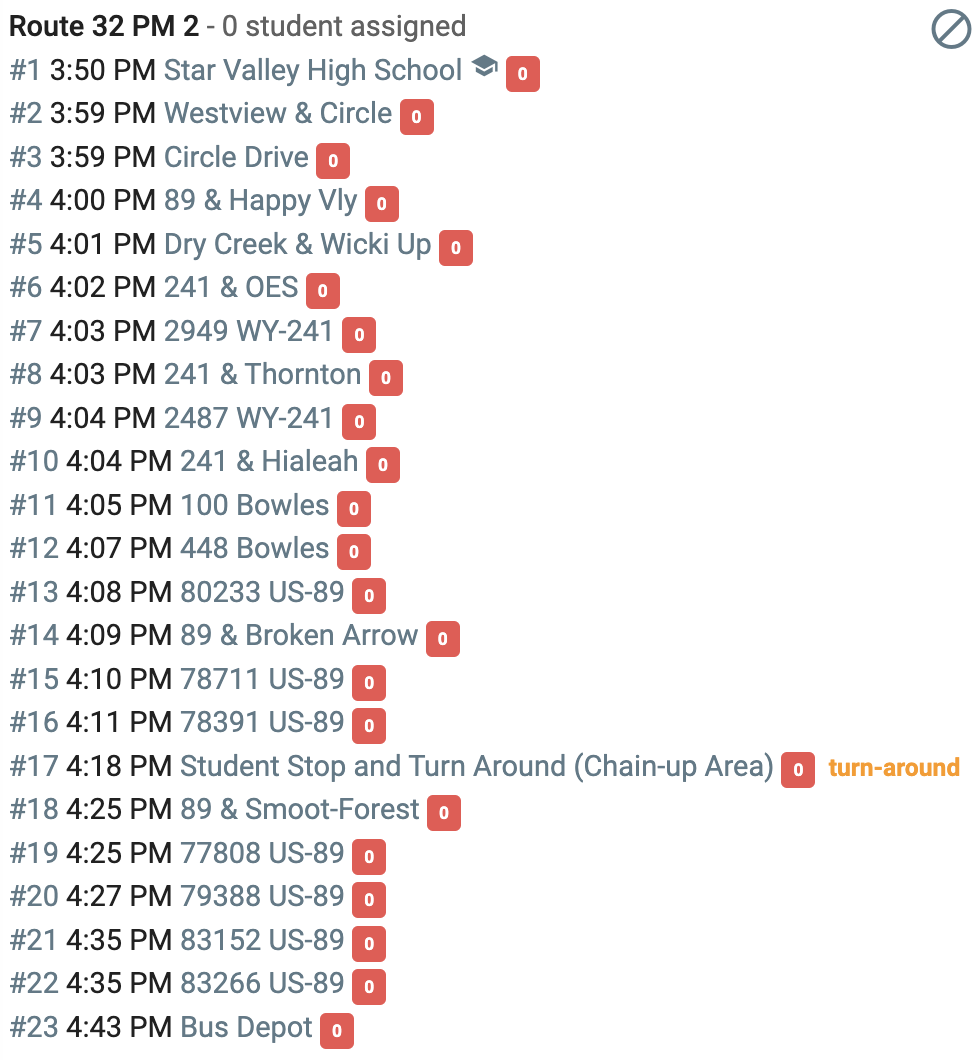This screenshot has height=1060, width=980.
Task: View the 241 & Hialeah stop
Action: [269, 462]
